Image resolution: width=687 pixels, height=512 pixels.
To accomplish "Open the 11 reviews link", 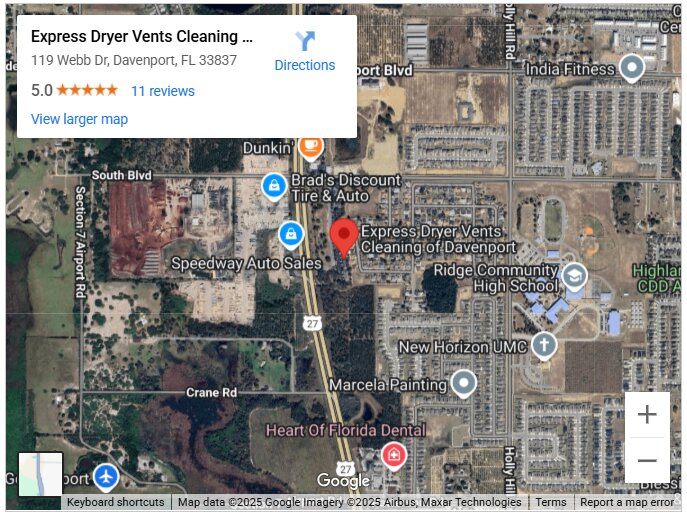I will (162, 91).
